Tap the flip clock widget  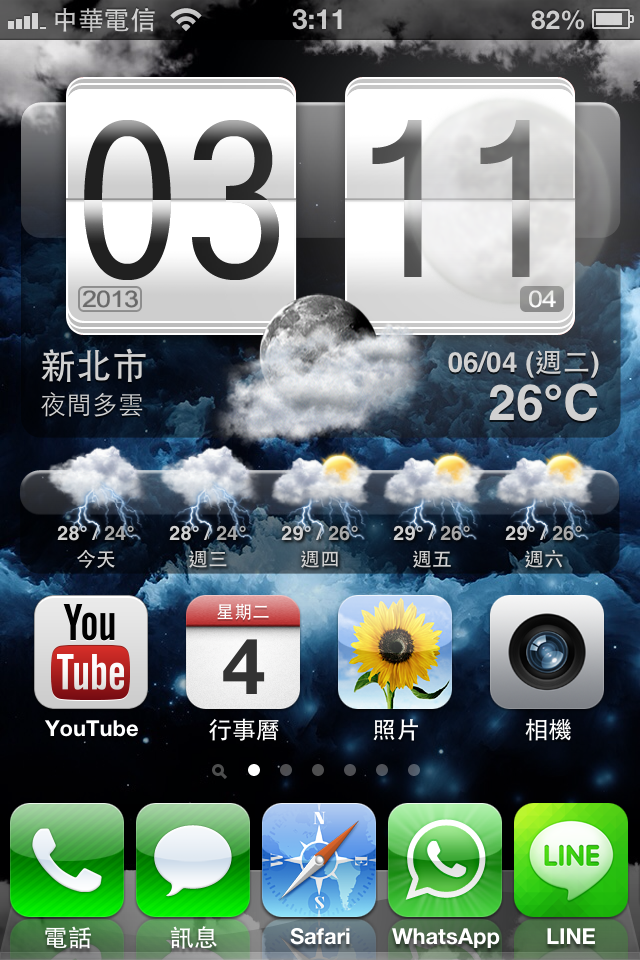pos(320,205)
